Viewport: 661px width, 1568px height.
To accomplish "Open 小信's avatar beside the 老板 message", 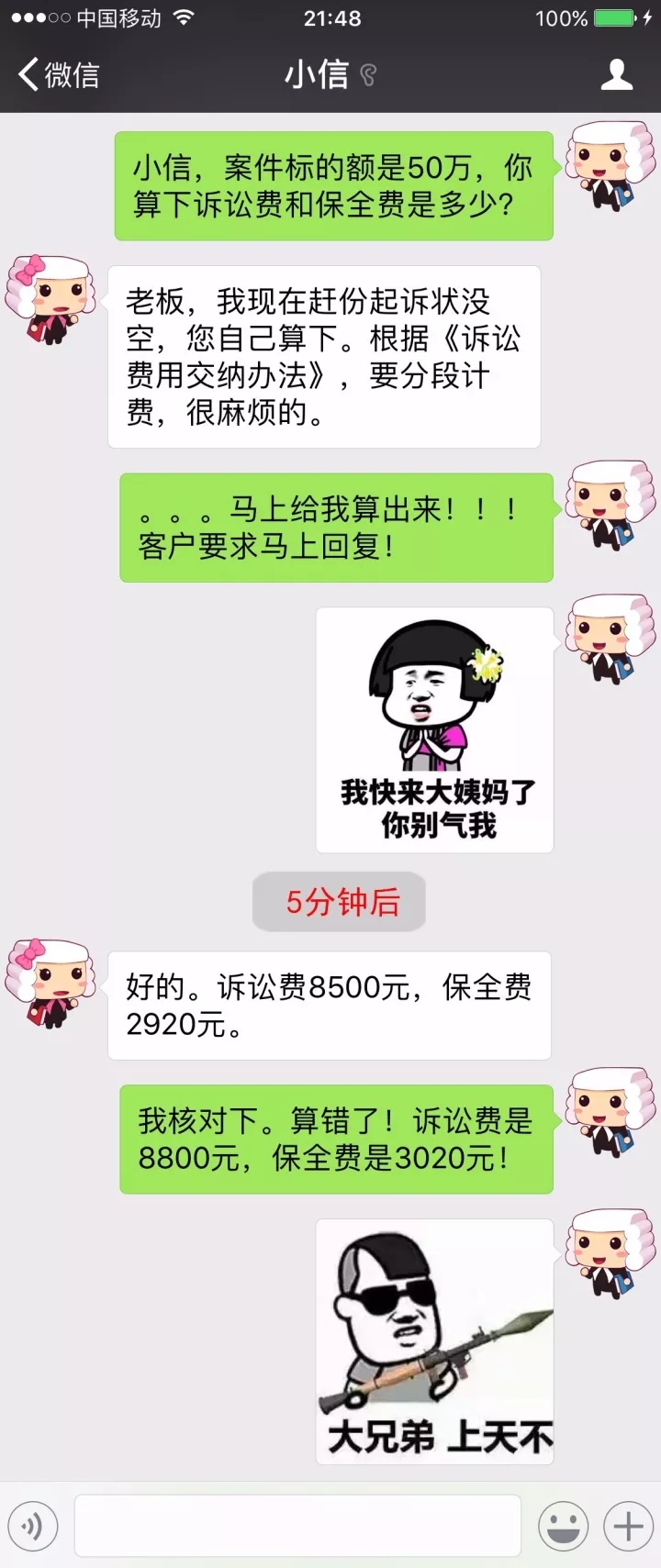I will 51,300.
